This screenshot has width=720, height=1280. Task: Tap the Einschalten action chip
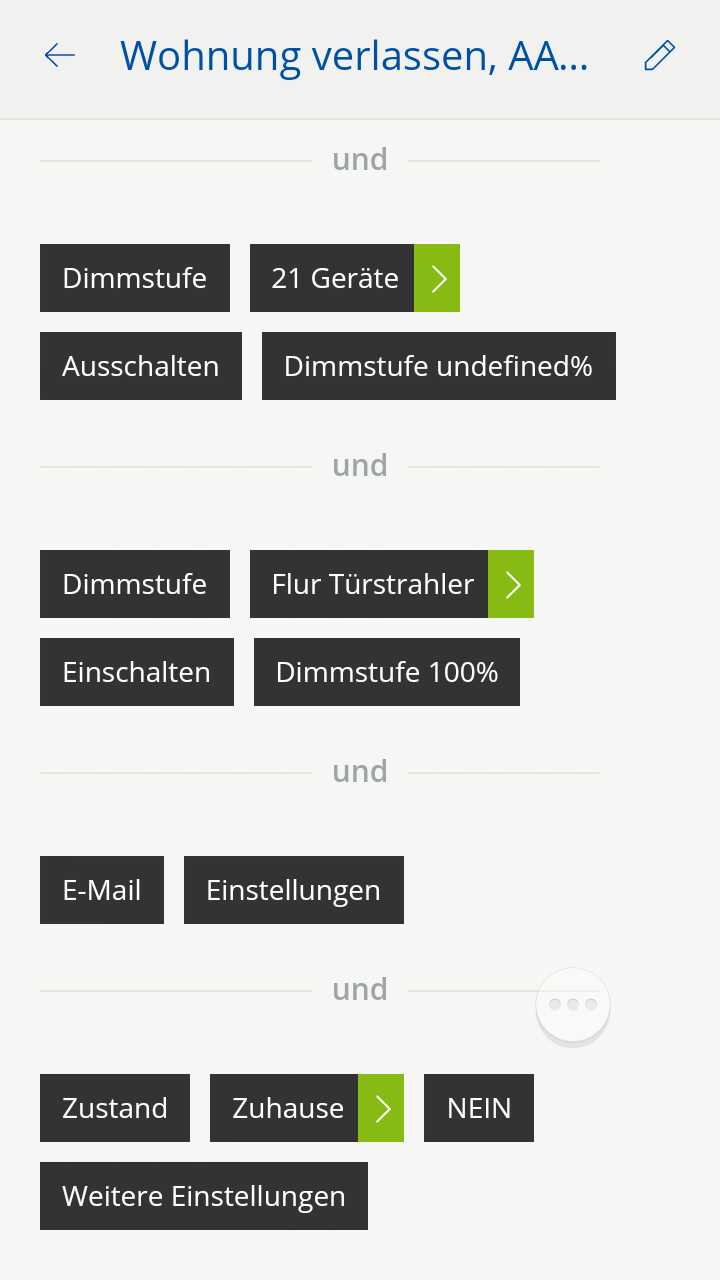tap(137, 672)
